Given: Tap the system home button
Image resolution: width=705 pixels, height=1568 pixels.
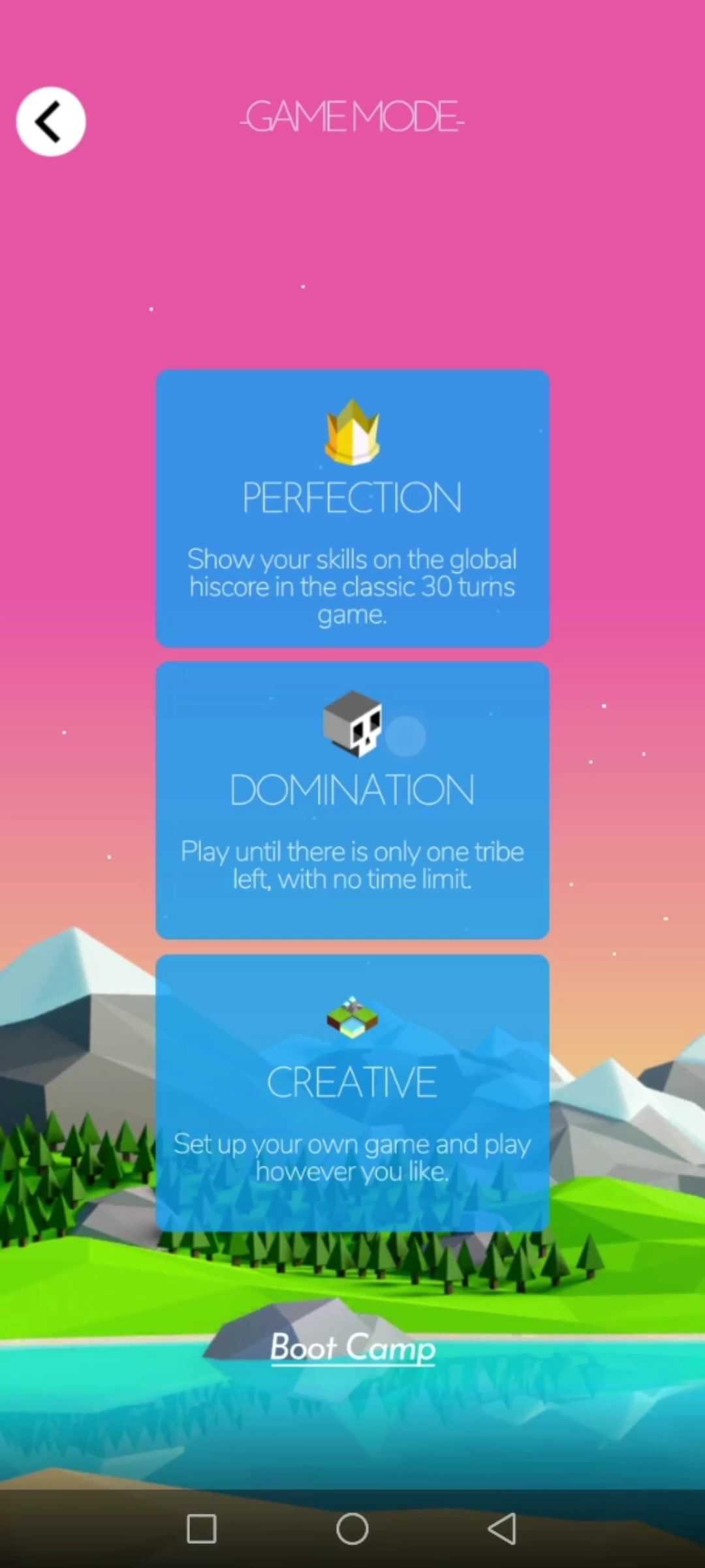Looking at the screenshot, I should (352, 1529).
